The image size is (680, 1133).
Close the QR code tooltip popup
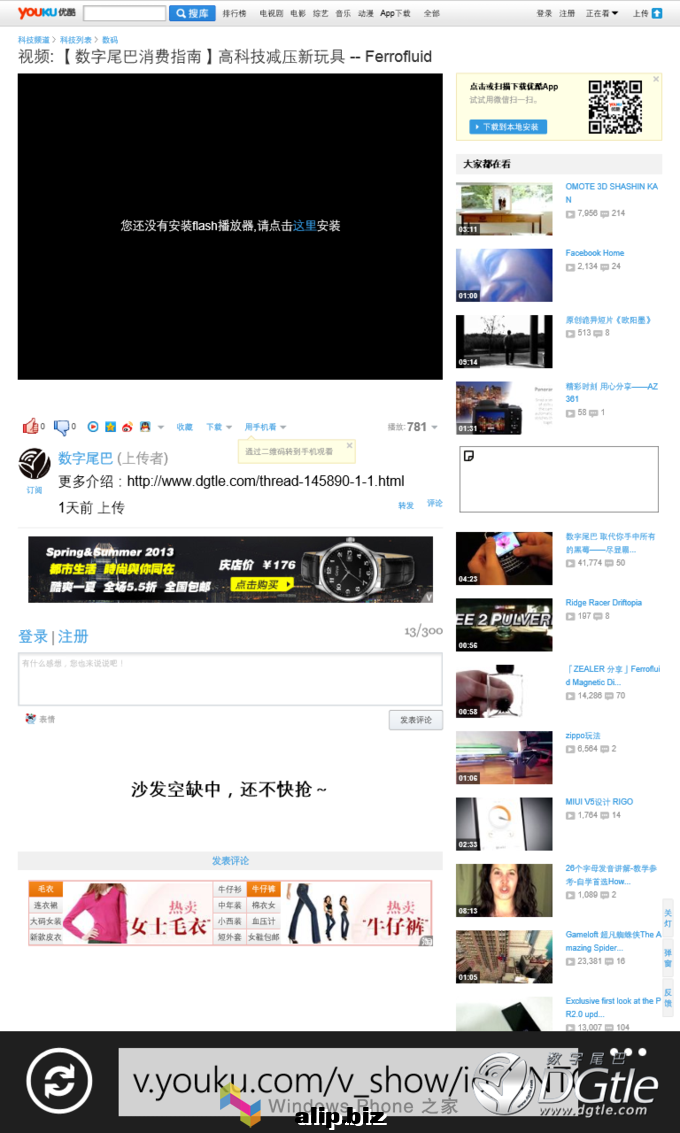[349, 445]
